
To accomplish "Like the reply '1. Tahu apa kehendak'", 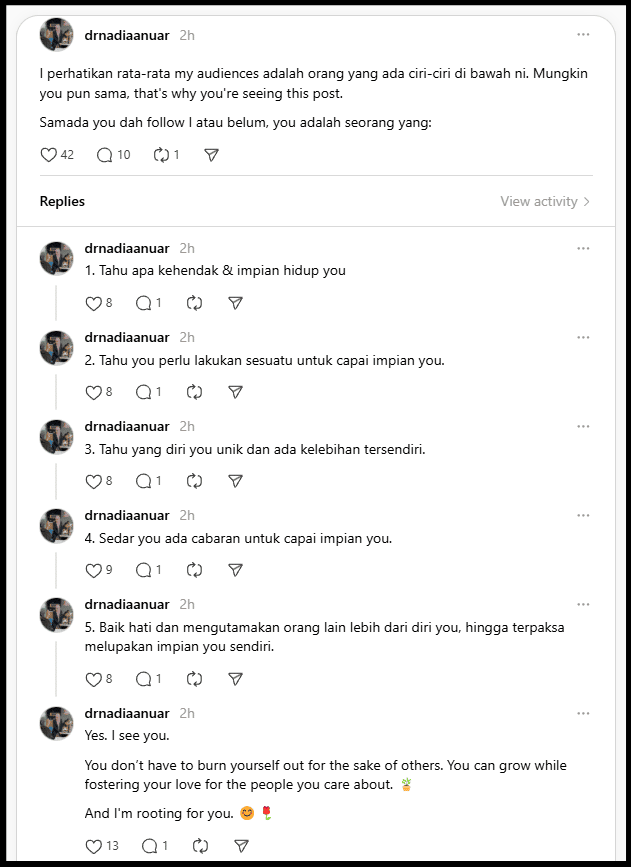I will click(x=93, y=303).
